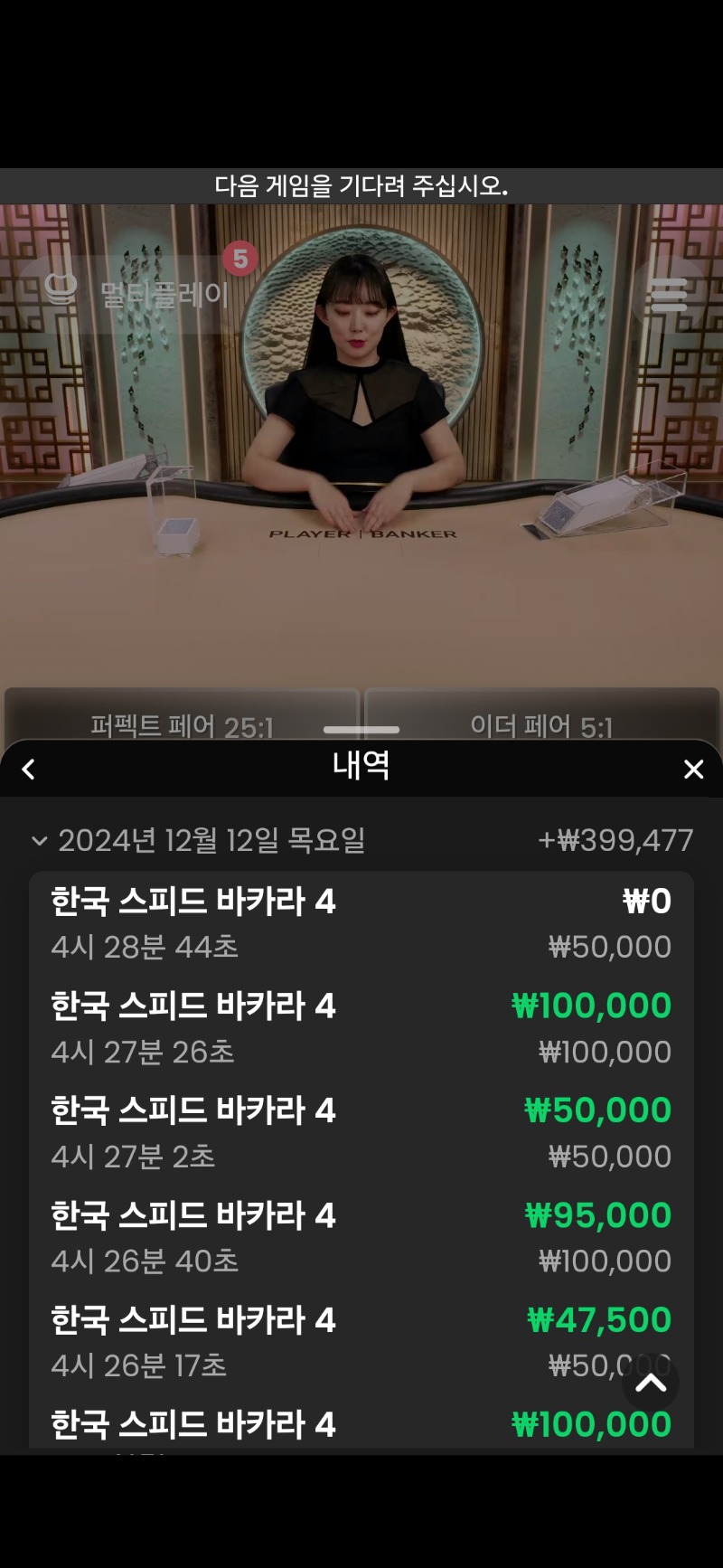
Task: Open the 4시 27분 26초 game record
Action: tap(361, 1029)
